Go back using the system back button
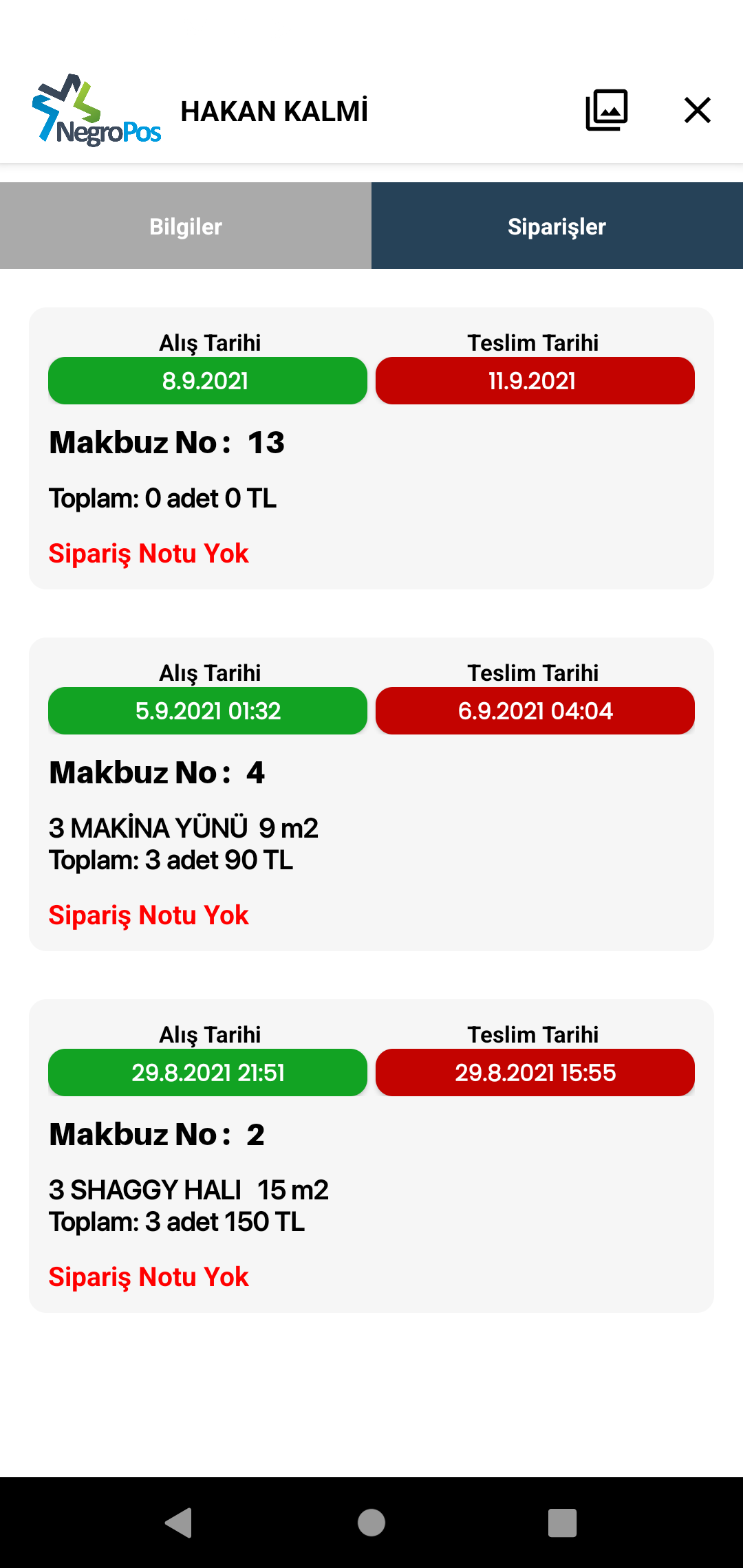This screenshot has width=743, height=1568. [179, 1523]
